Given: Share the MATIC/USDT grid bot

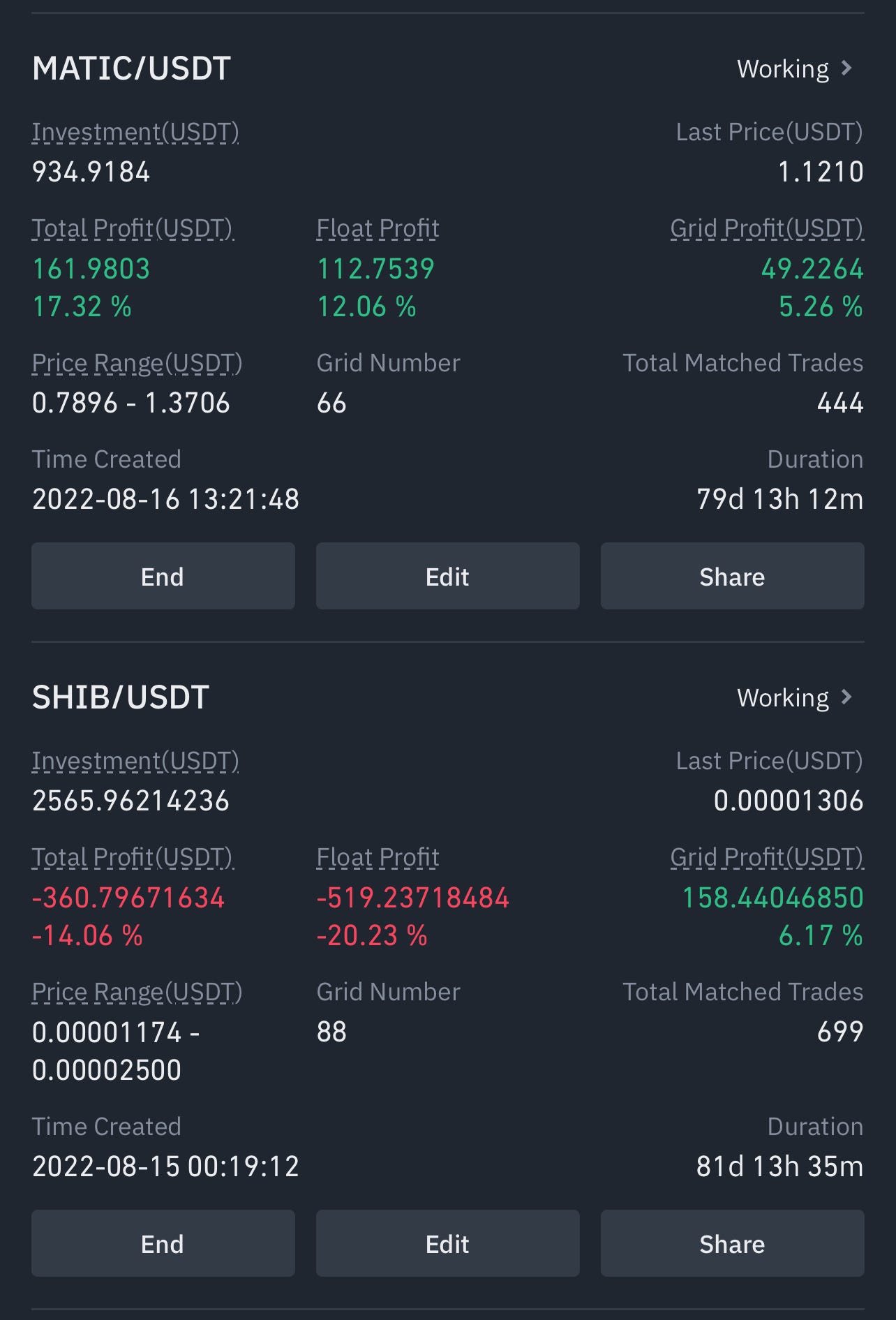Looking at the screenshot, I should pos(732,575).
